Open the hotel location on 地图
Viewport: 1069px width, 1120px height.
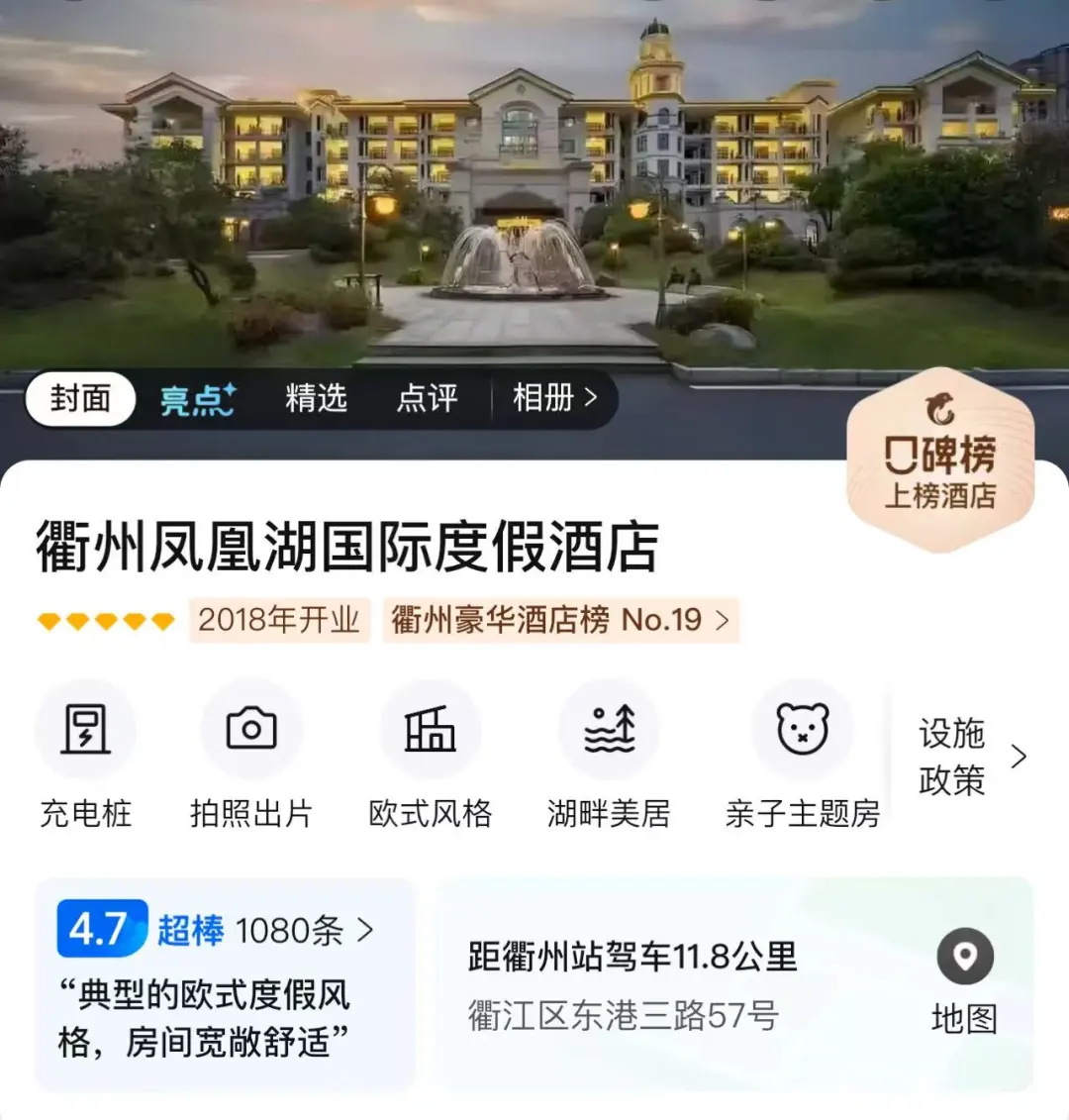coord(964,980)
